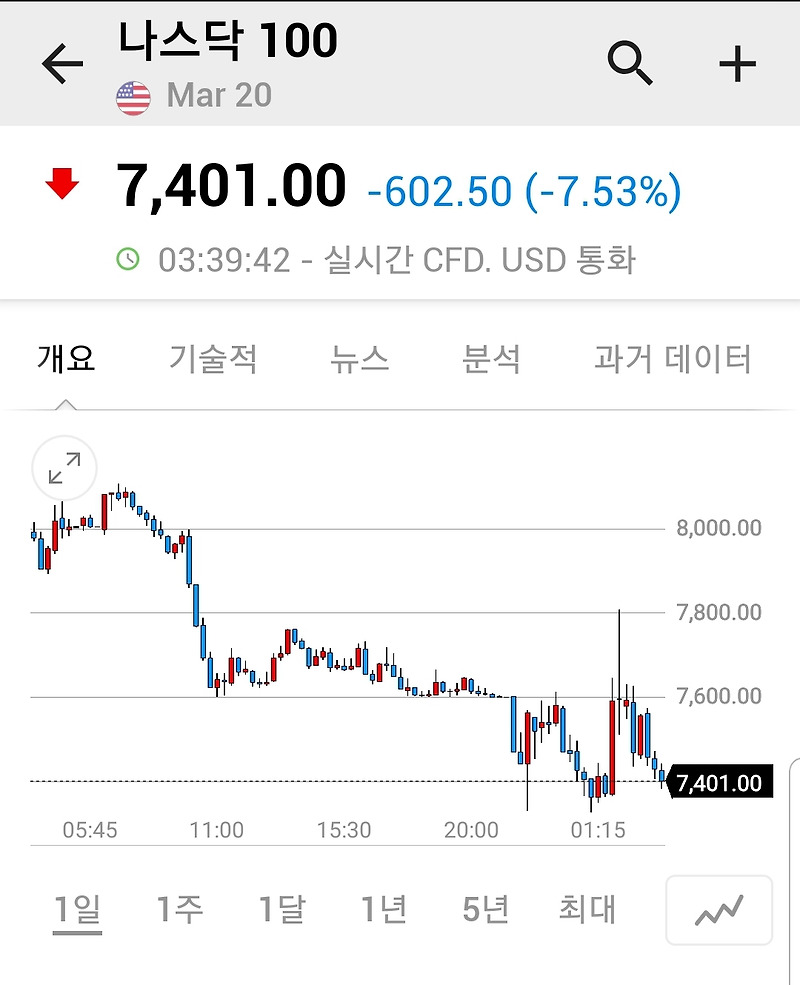Add 나스닥 100 with the plus icon
The image size is (800, 985).
(738, 65)
